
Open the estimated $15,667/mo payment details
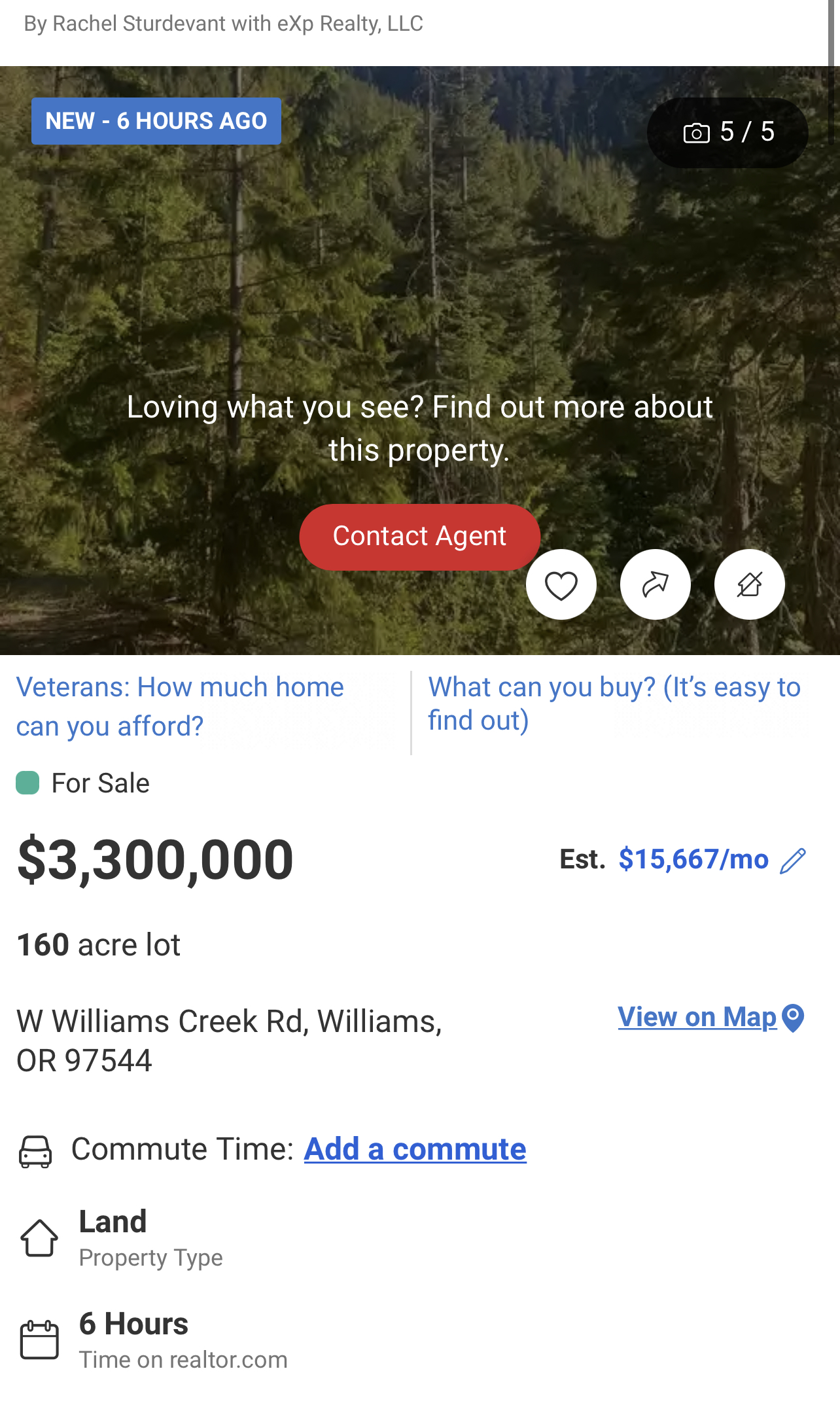coord(693,860)
